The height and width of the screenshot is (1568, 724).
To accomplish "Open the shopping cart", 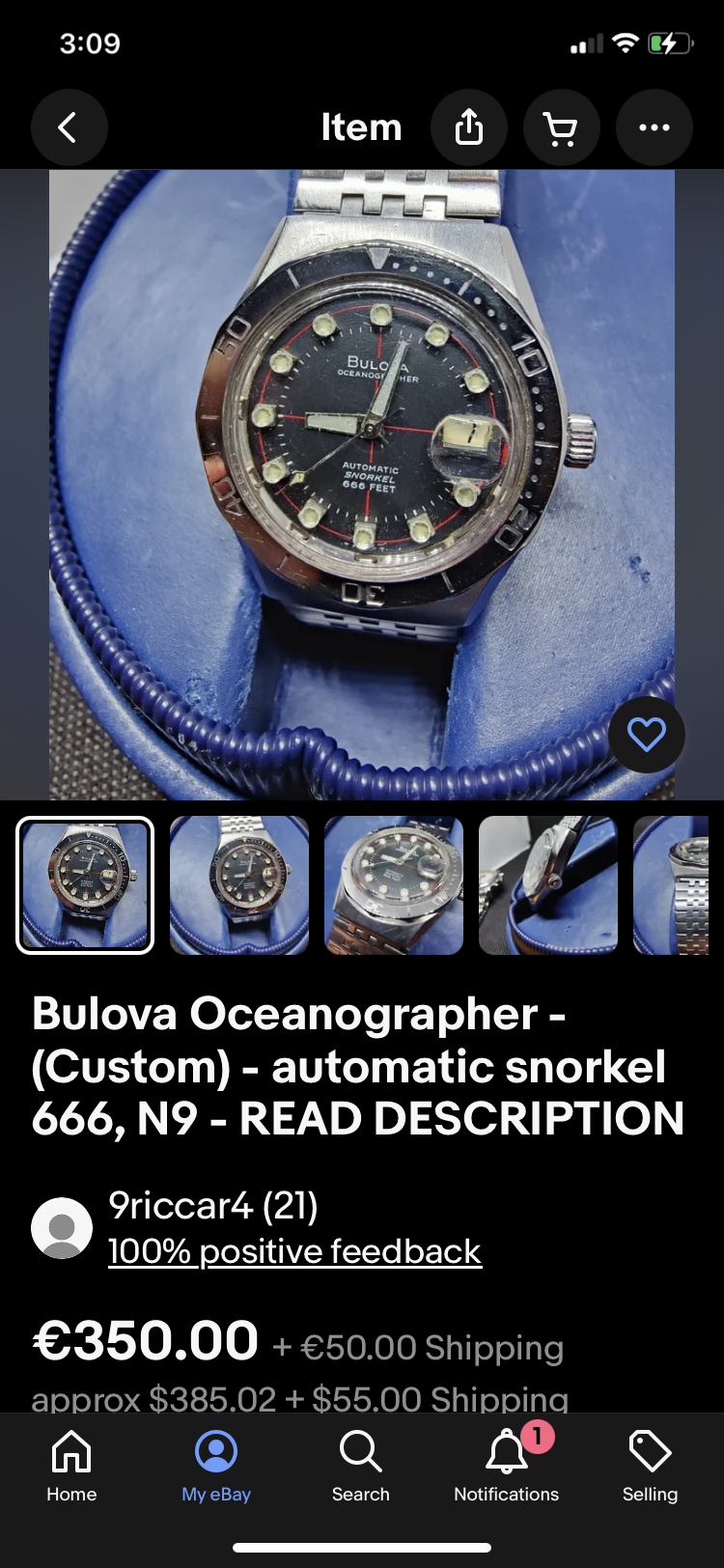I will 561,127.
